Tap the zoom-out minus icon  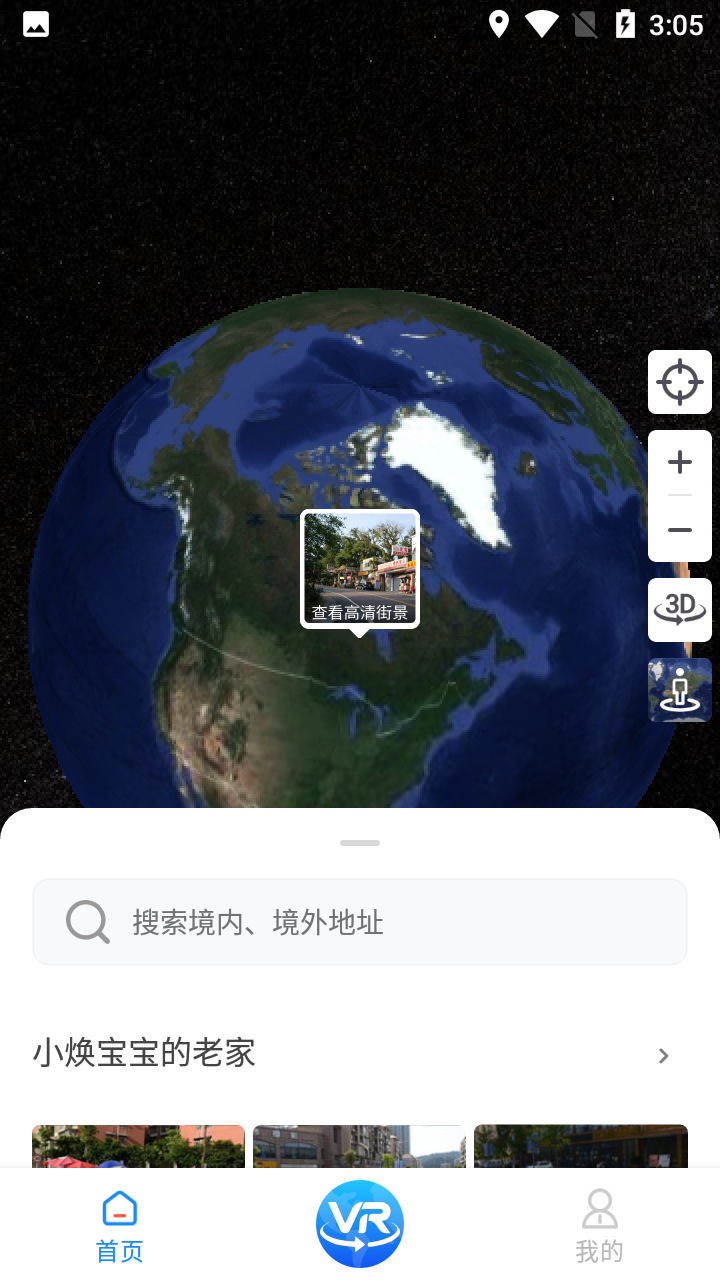pos(680,530)
